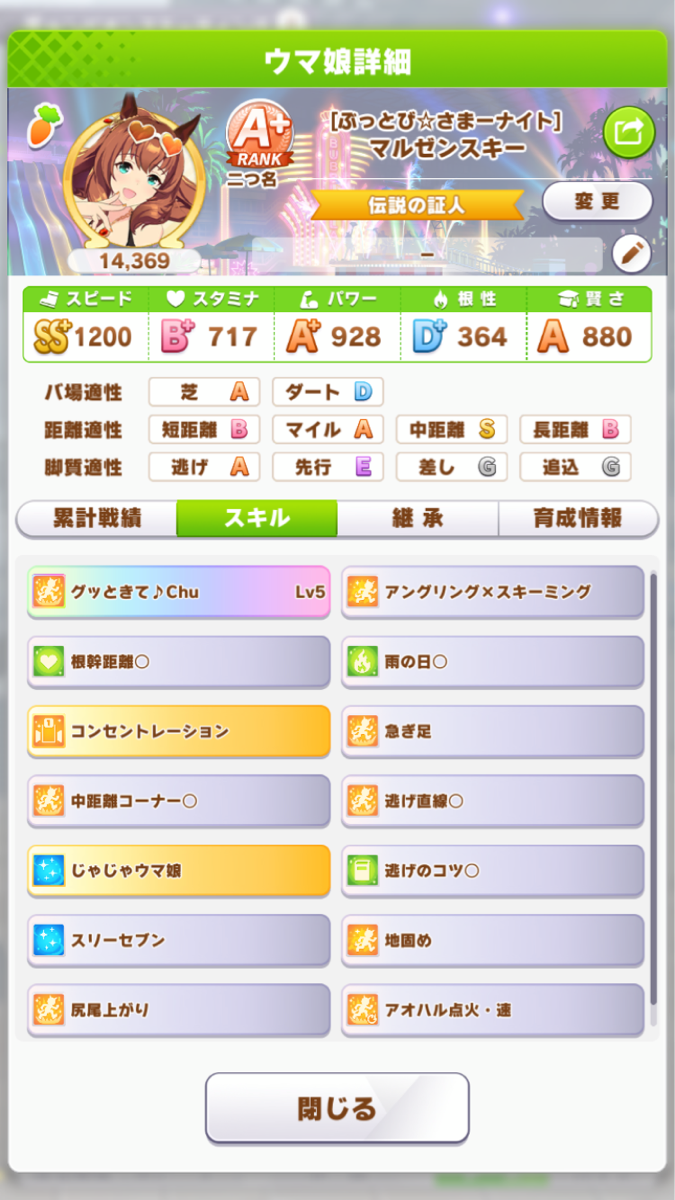This screenshot has width=675, height=1200.
Task: Tap the green share icon
Action: point(629,132)
